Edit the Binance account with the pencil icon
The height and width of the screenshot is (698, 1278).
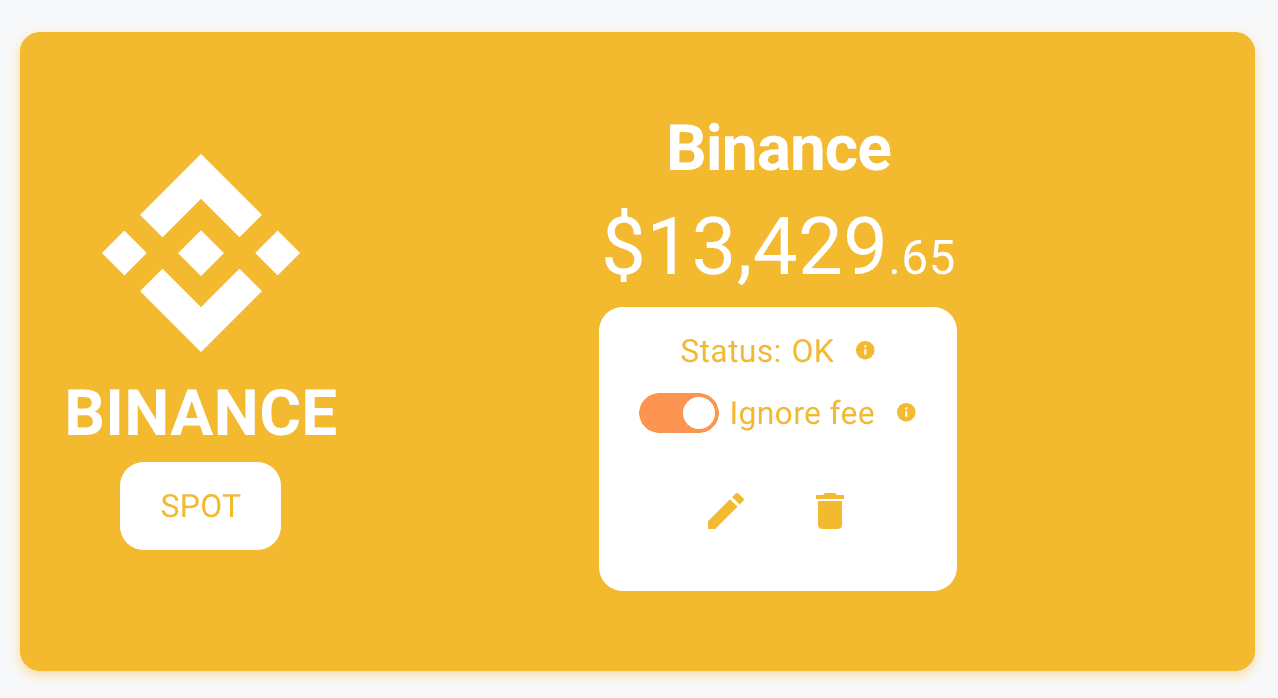(726, 511)
